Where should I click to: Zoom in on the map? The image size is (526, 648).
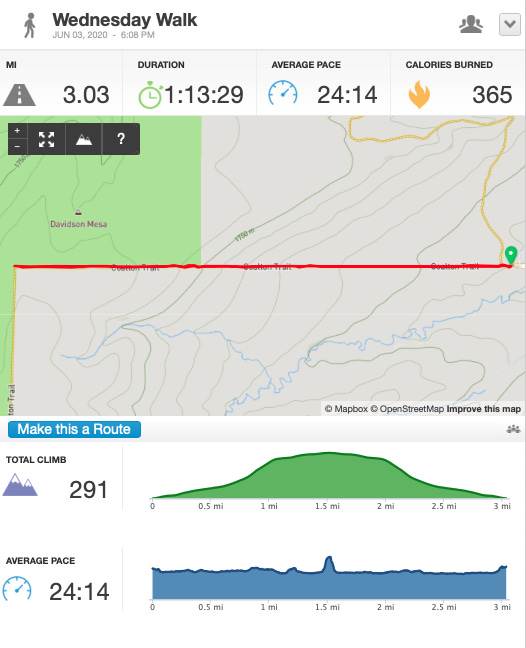(17, 131)
